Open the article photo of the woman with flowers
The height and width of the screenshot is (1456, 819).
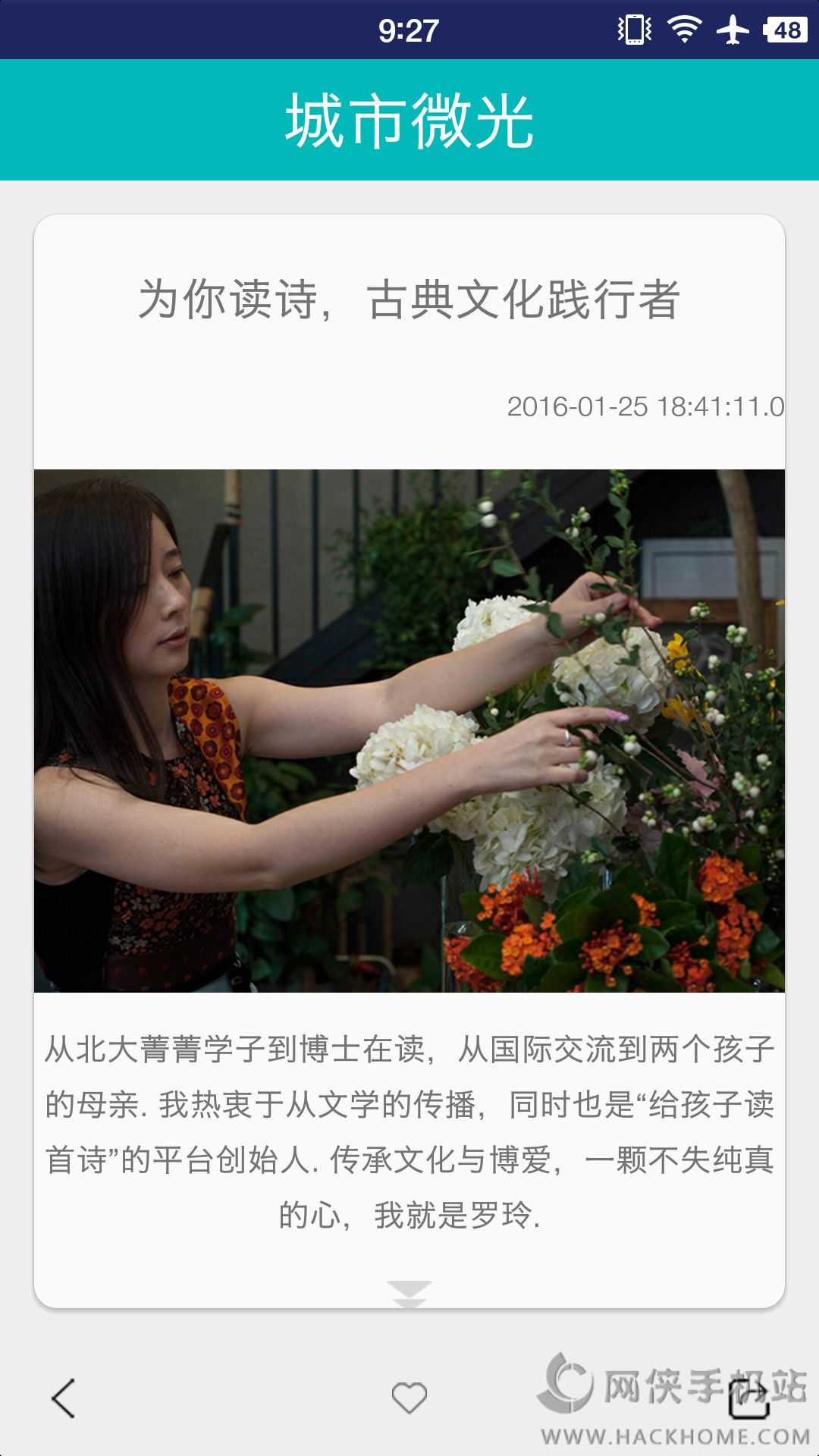[409, 730]
